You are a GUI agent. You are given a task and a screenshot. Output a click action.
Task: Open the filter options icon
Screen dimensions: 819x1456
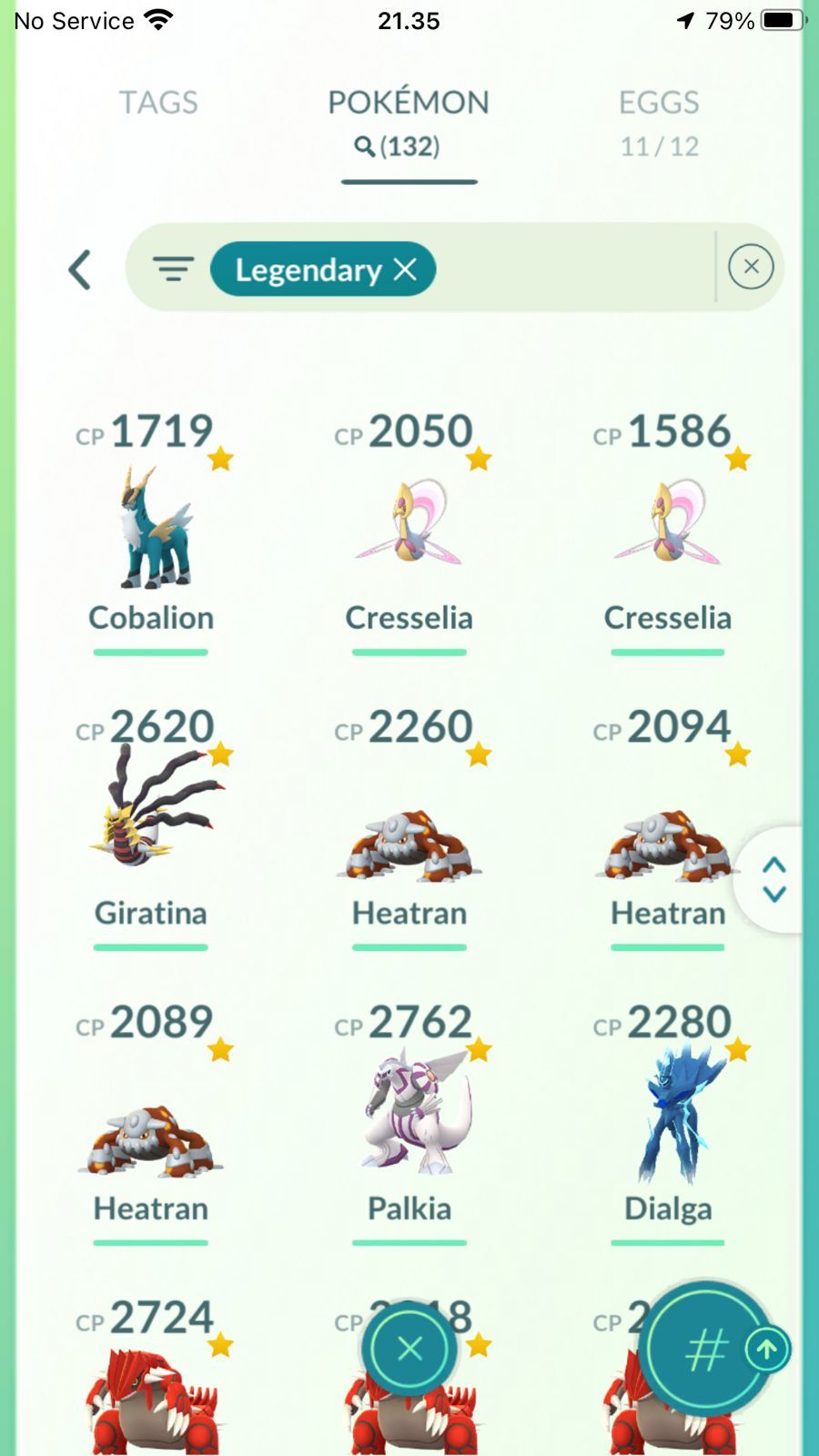(173, 269)
